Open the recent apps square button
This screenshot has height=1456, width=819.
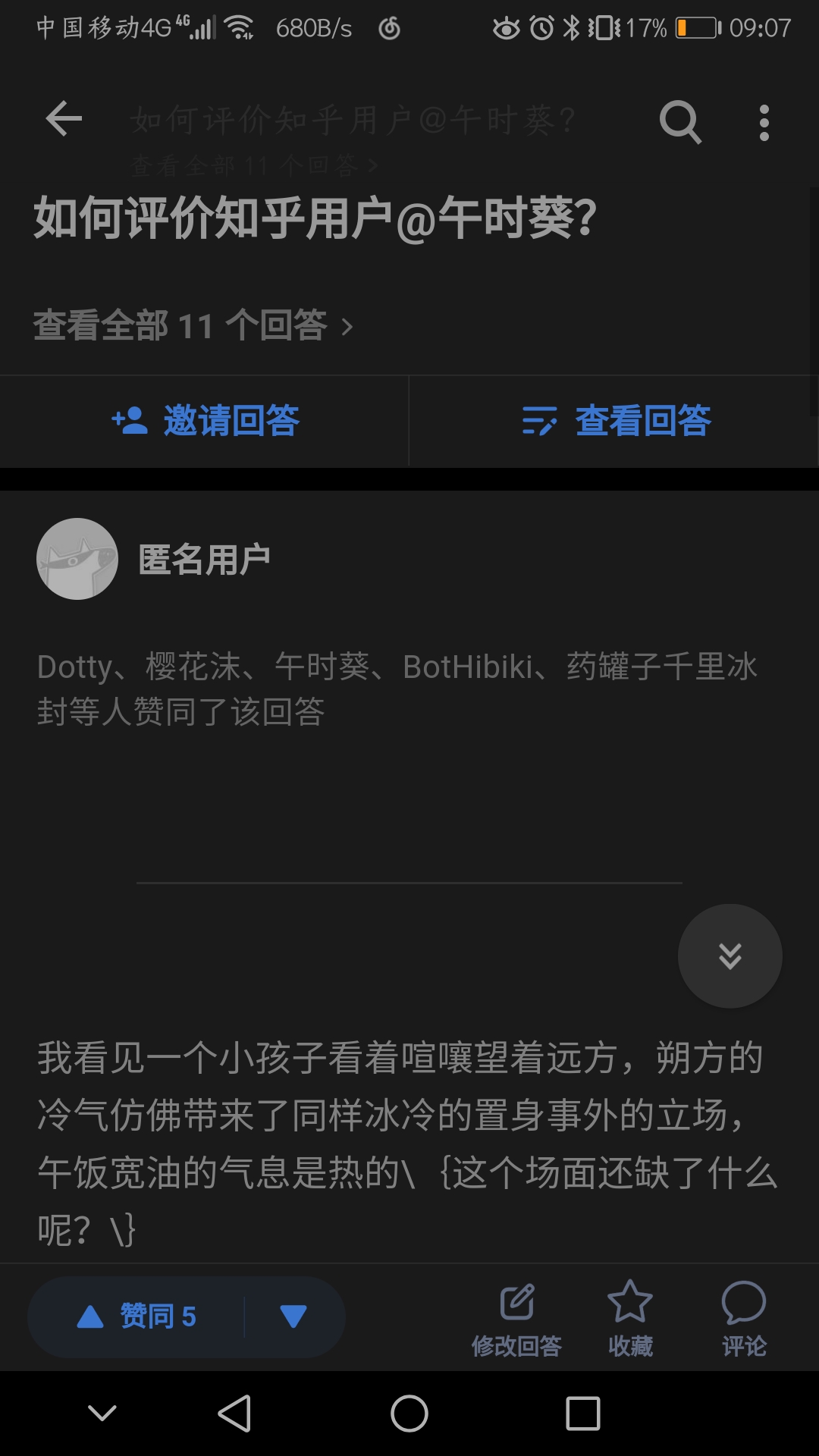(582, 1414)
